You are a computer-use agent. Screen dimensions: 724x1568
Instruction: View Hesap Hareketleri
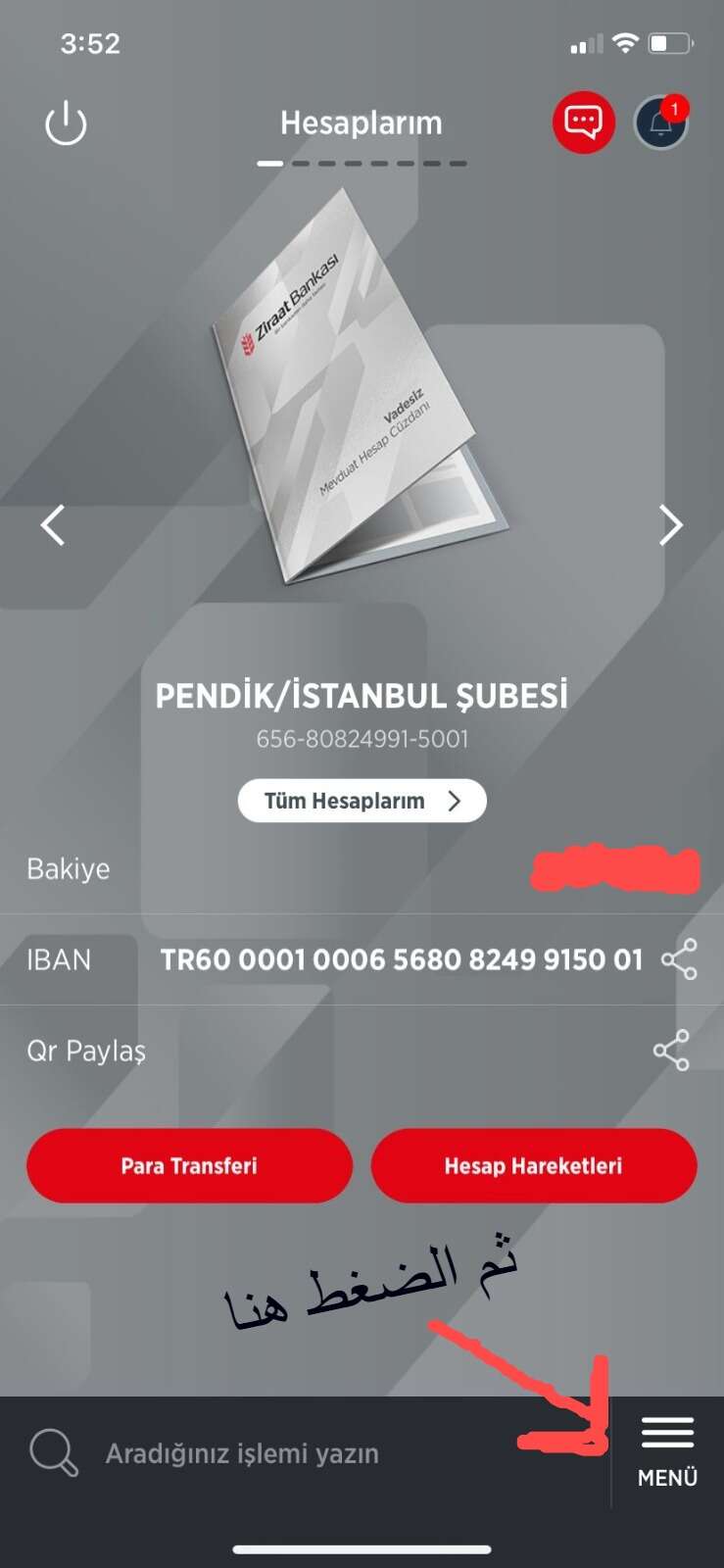tap(533, 1165)
